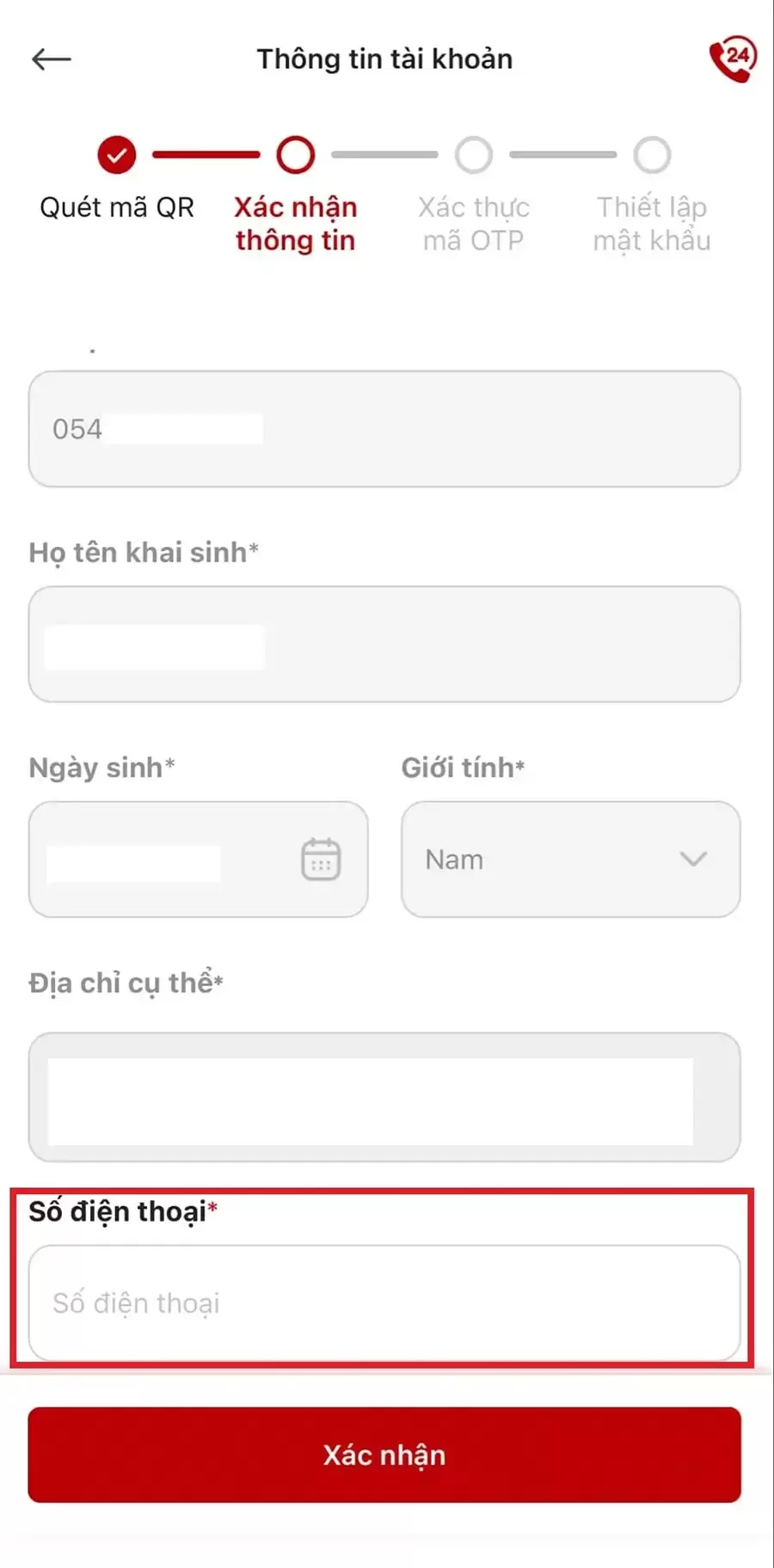This screenshot has width=774, height=1568.
Task: Focus the Họ tên khai sinh field
Action: point(384,644)
